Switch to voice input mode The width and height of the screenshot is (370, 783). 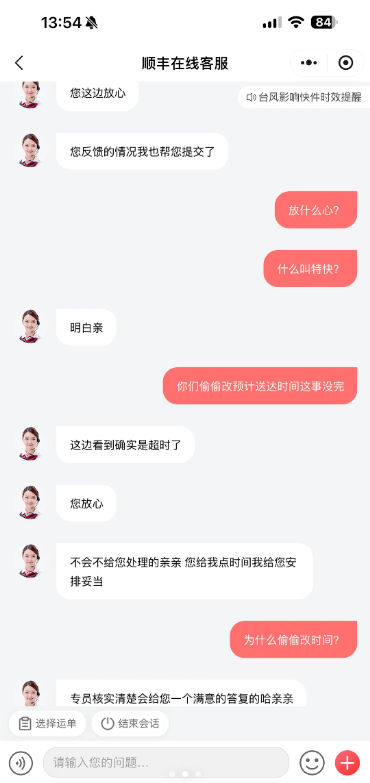pyautogui.click(x=20, y=763)
